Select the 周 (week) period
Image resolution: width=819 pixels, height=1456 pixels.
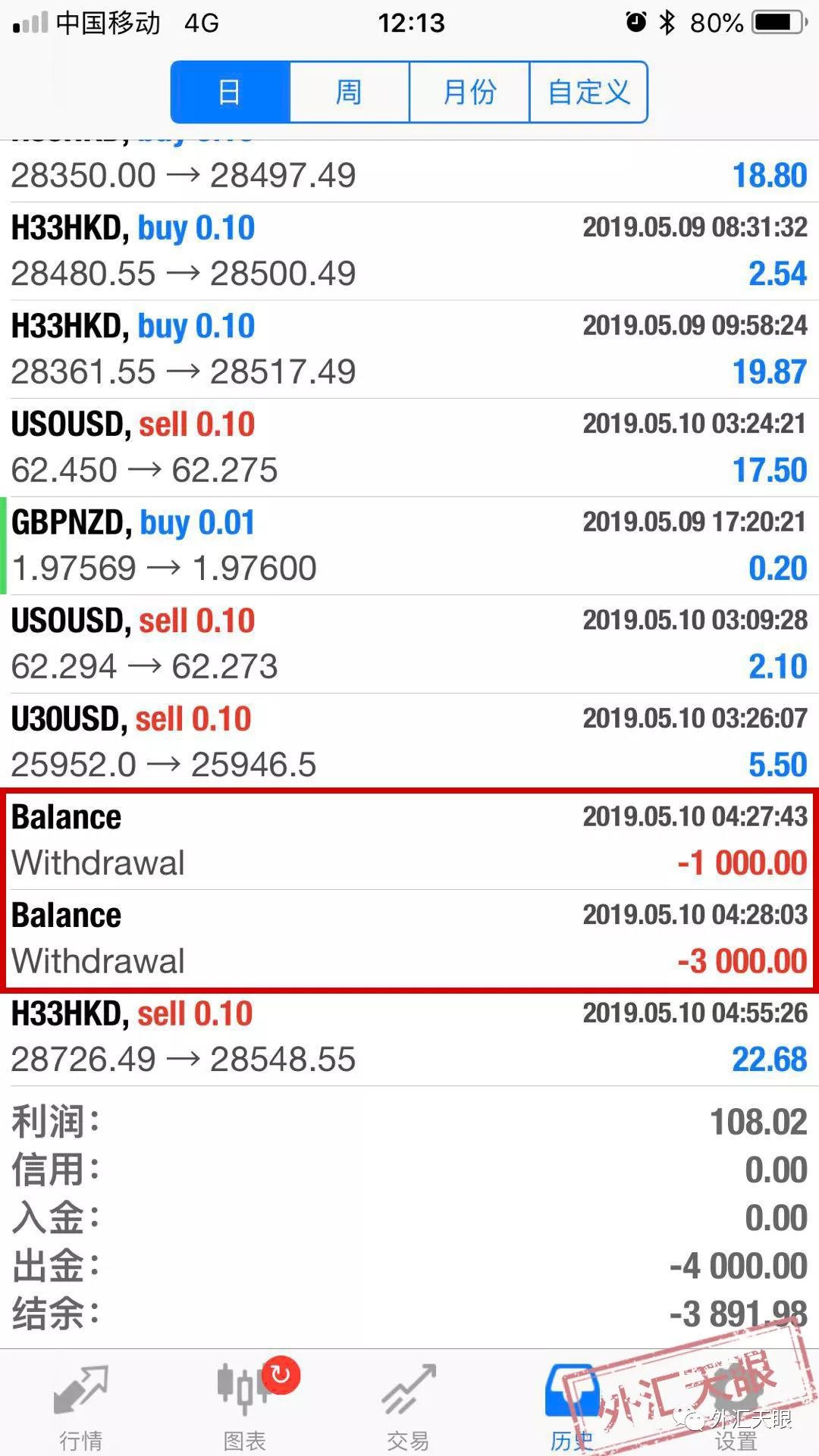point(349,92)
